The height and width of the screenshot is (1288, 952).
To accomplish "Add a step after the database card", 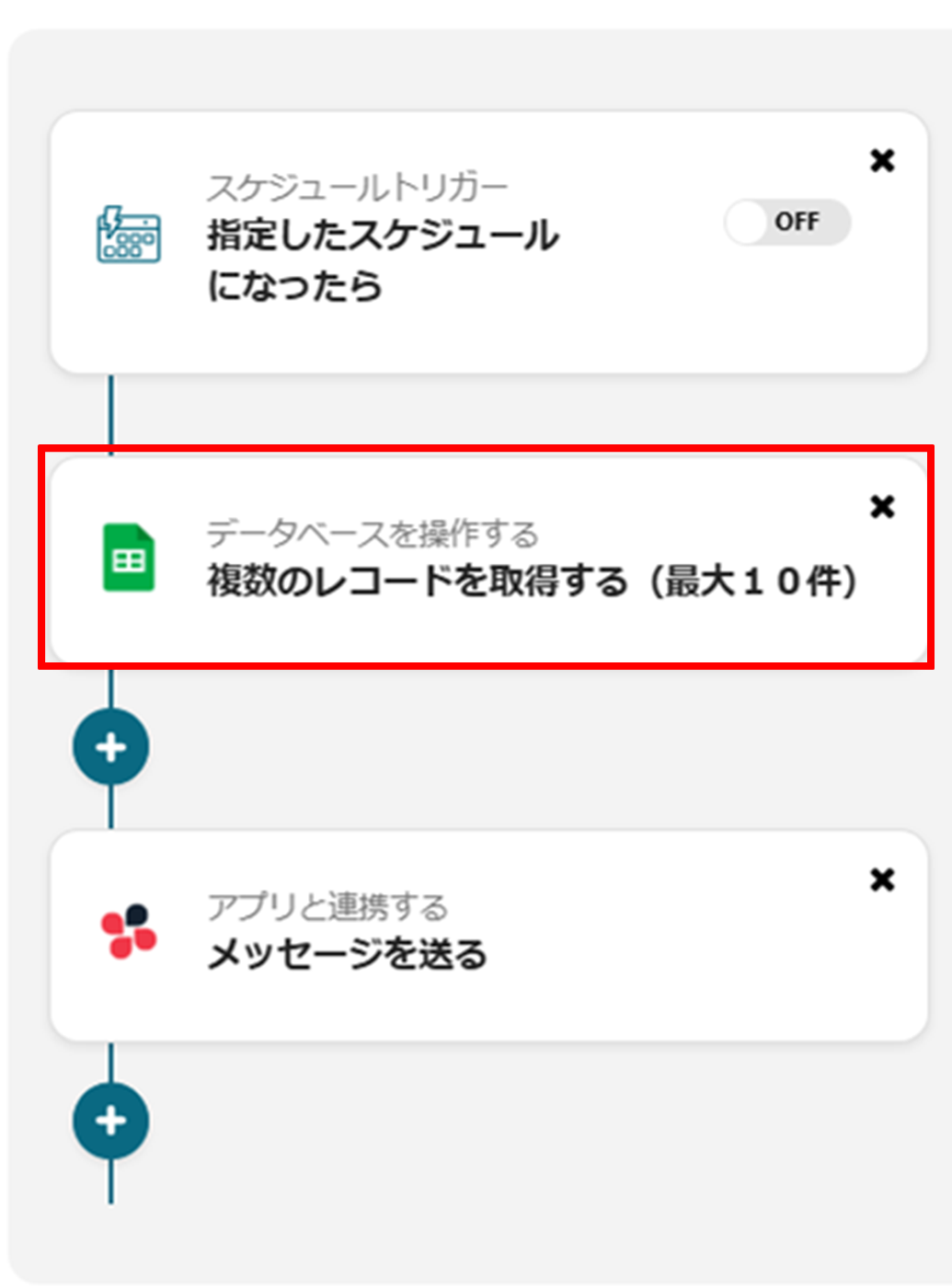I will (111, 747).
